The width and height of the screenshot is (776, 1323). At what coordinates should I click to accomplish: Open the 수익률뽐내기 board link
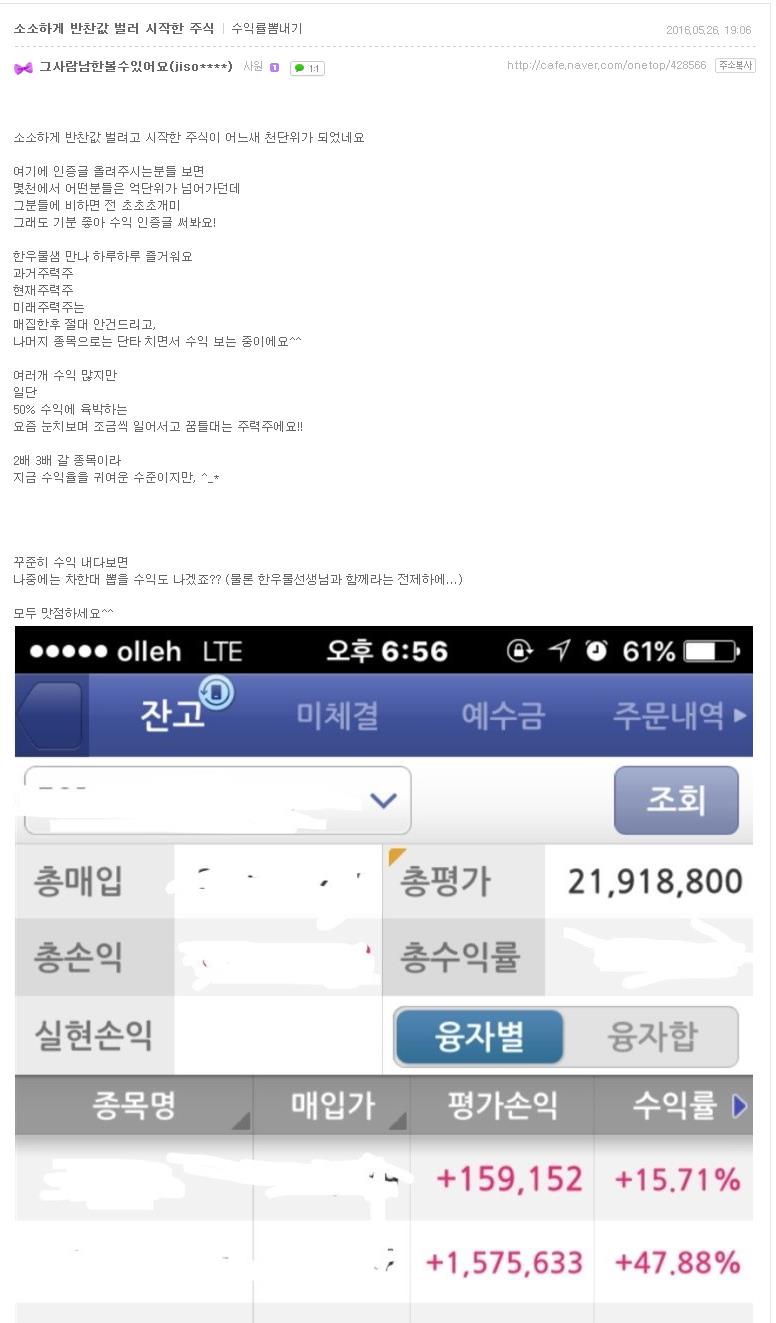[266, 29]
